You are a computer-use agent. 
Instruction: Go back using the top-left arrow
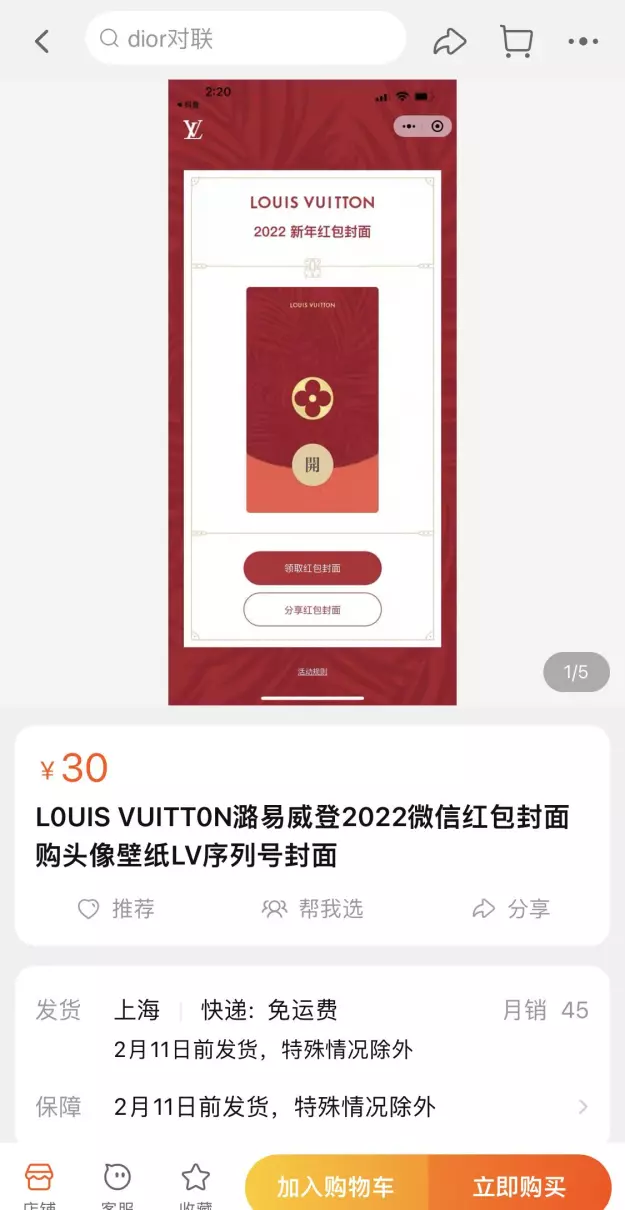pyautogui.click(x=42, y=41)
